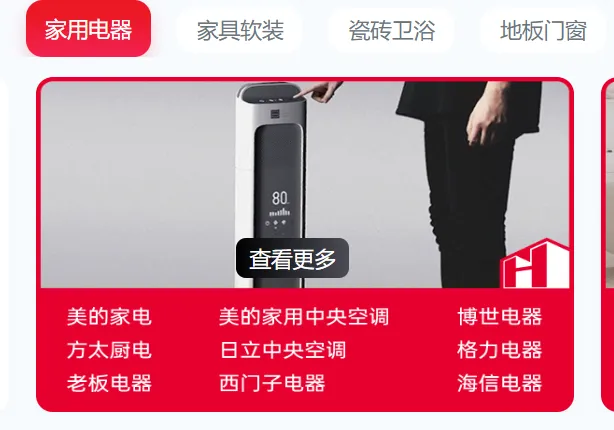Select the 家用电器 tab
Screen dimensions: 614x430
click(88, 30)
